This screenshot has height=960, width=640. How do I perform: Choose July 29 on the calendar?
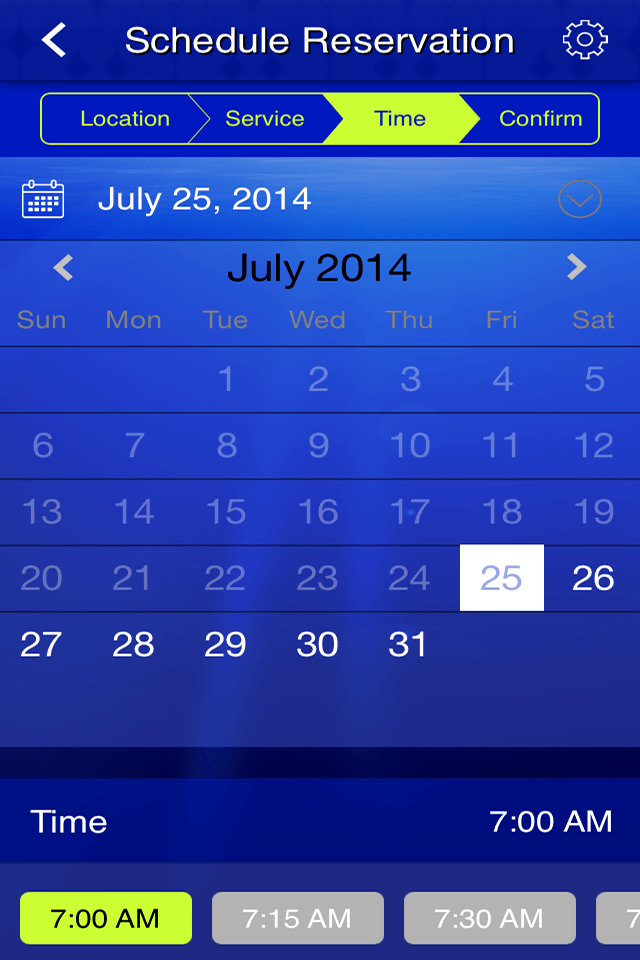[225, 645]
